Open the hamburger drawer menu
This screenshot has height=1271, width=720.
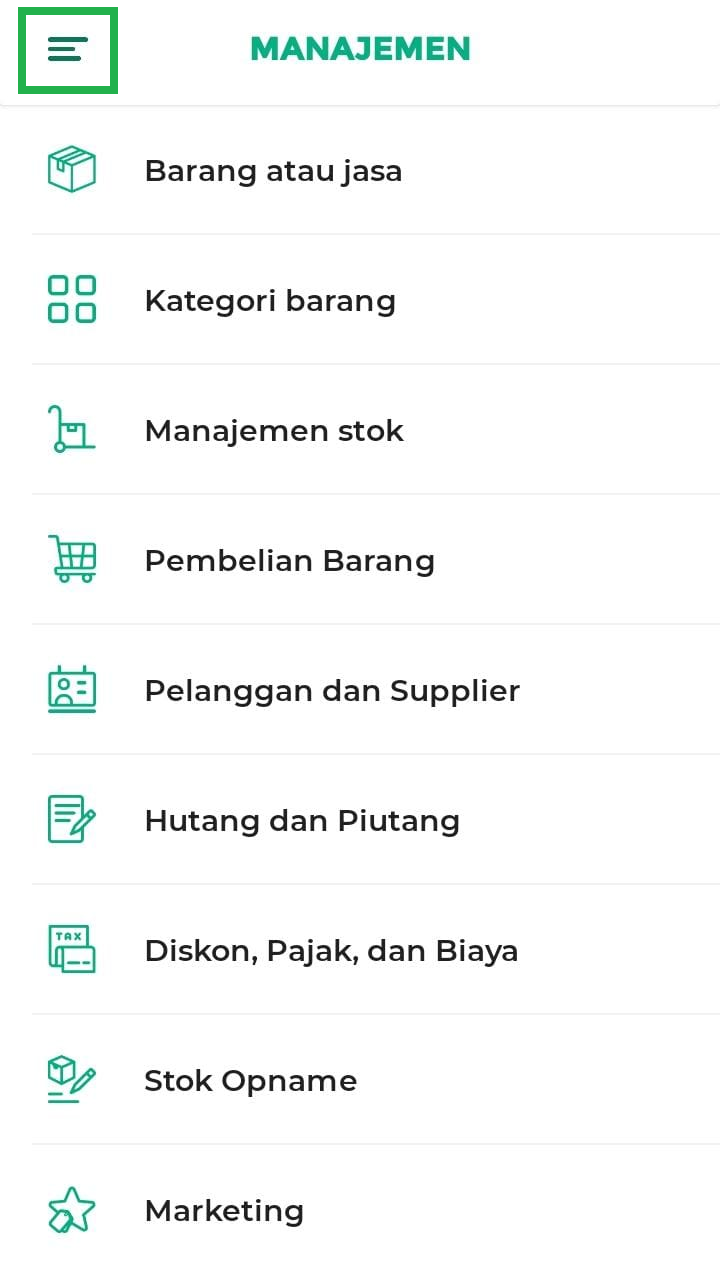click(x=68, y=50)
